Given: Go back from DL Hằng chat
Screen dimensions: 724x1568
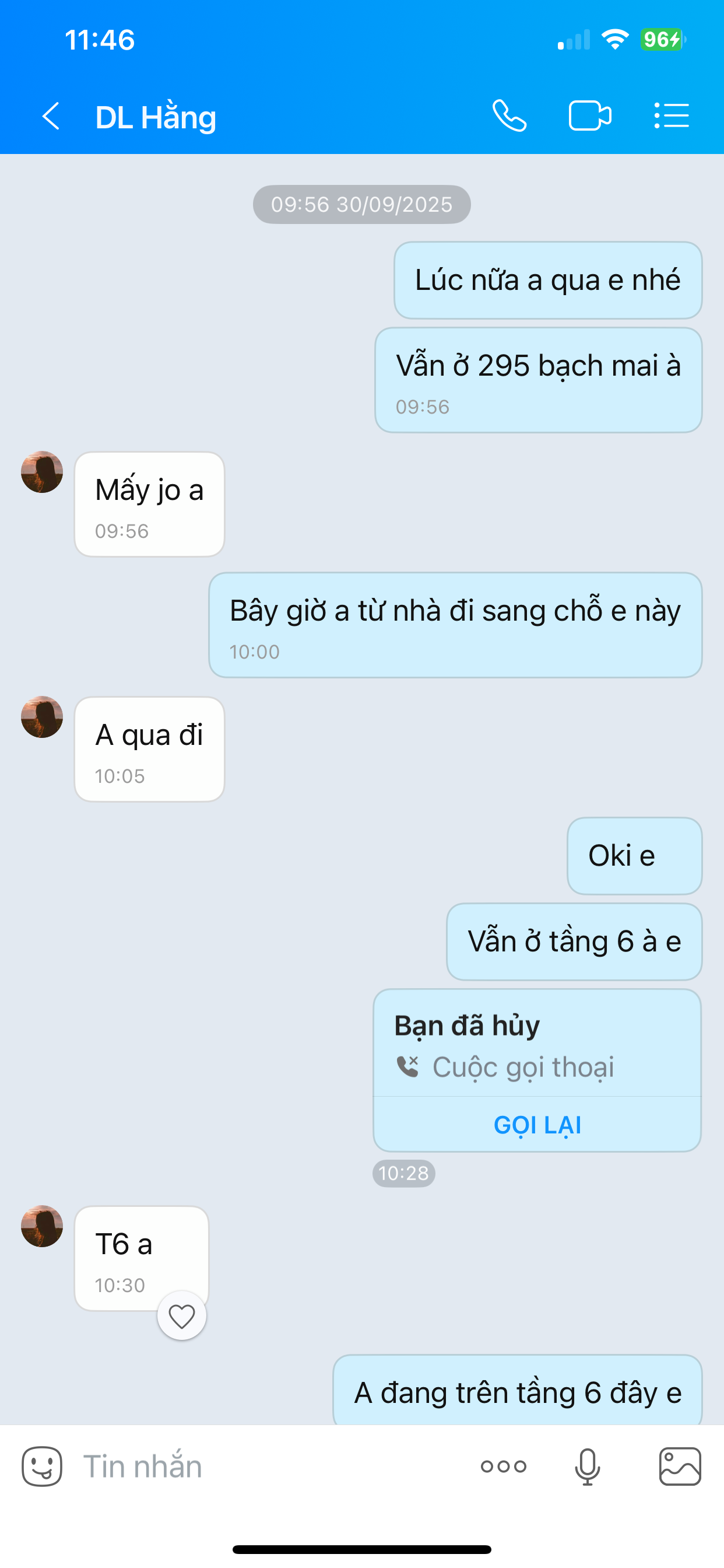Looking at the screenshot, I should click(51, 116).
